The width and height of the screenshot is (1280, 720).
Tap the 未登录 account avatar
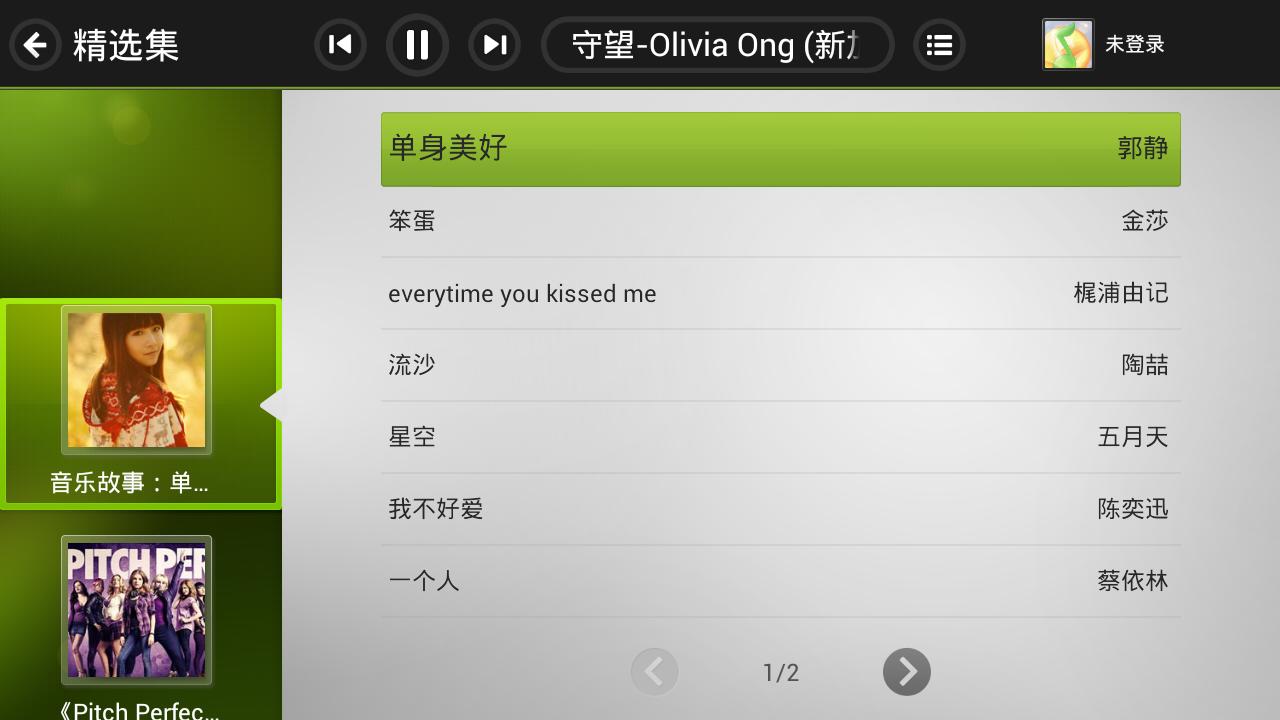(1068, 45)
